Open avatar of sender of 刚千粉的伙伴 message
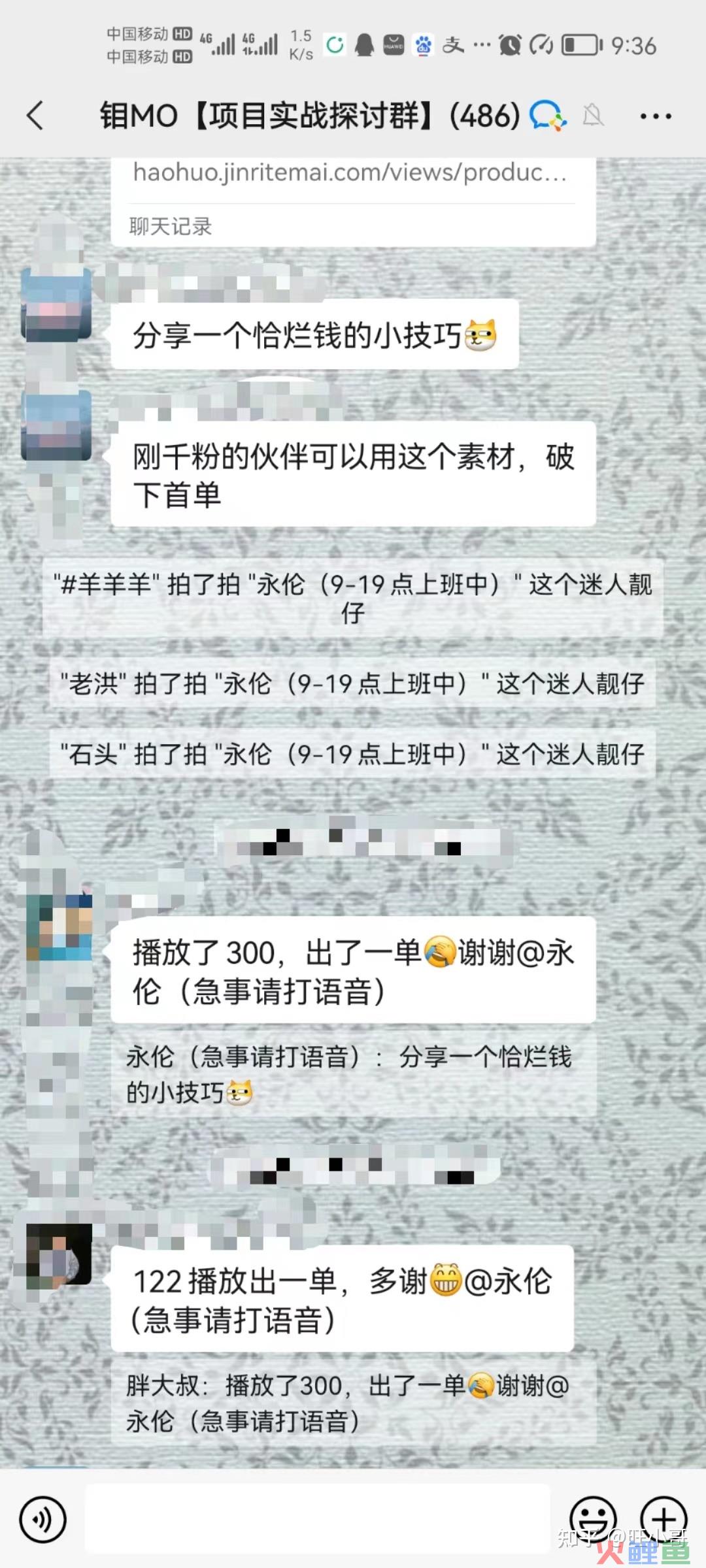 [x=57, y=425]
